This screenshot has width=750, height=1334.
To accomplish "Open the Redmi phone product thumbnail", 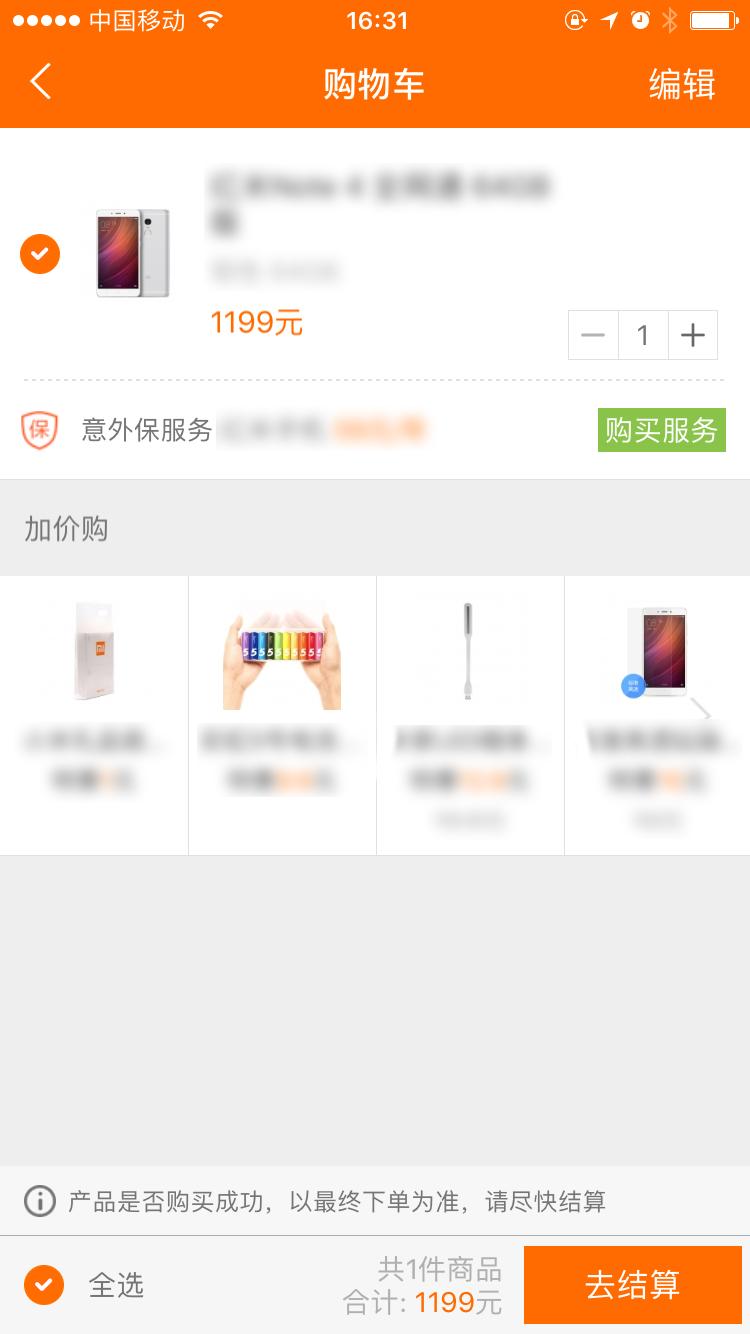I will coord(131,253).
